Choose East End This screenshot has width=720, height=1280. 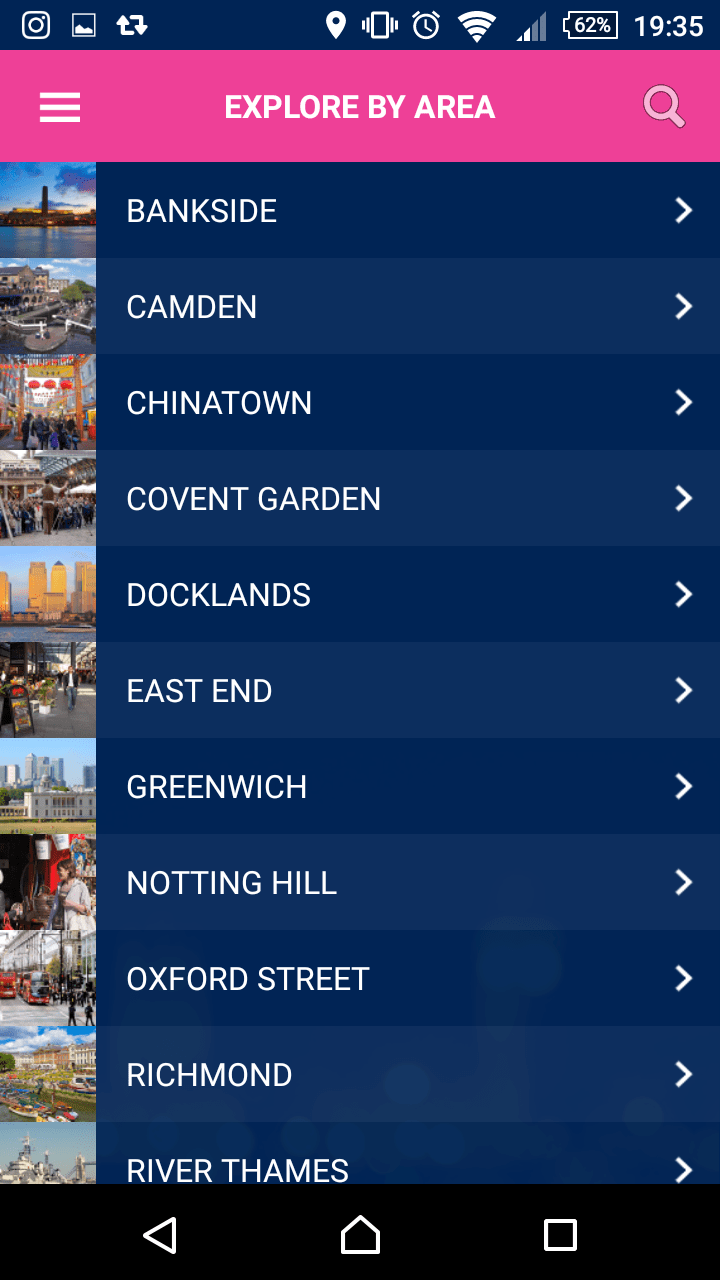(x=360, y=691)
